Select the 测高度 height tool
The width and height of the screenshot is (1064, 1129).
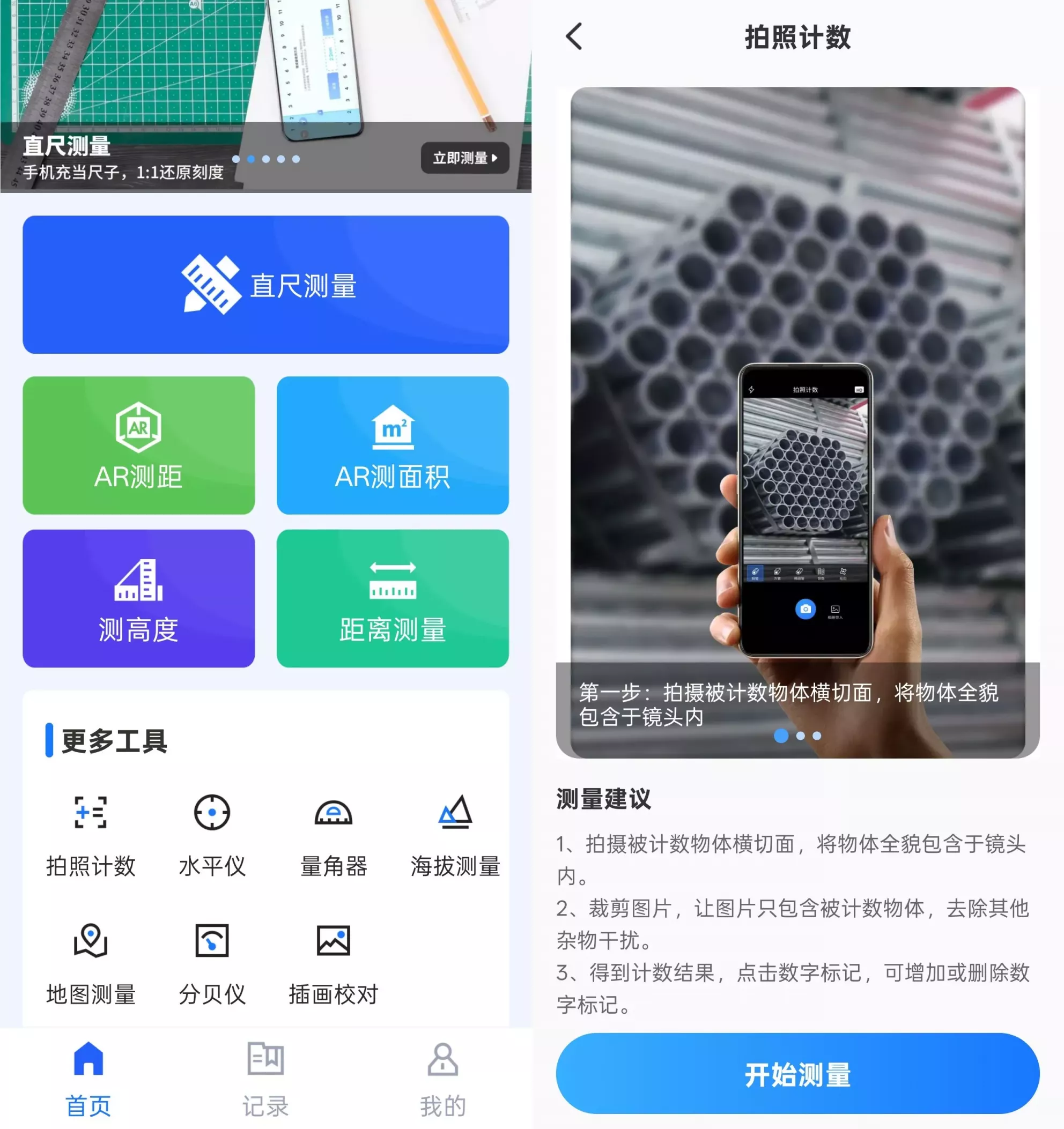click(x=138, y=598)
